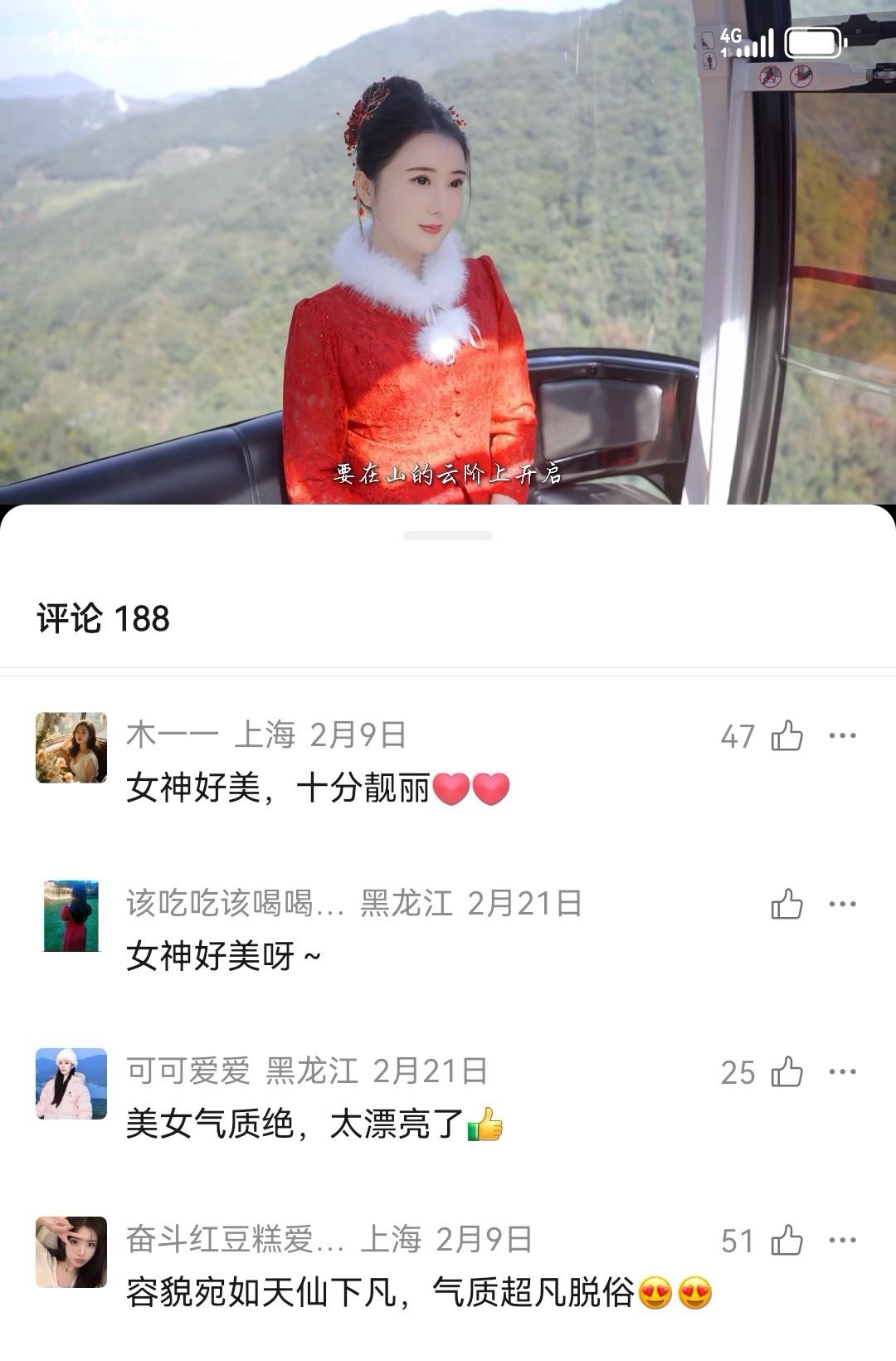
Task: Like the comment by 奋斗红豆糕爱
Action: 786,1240
